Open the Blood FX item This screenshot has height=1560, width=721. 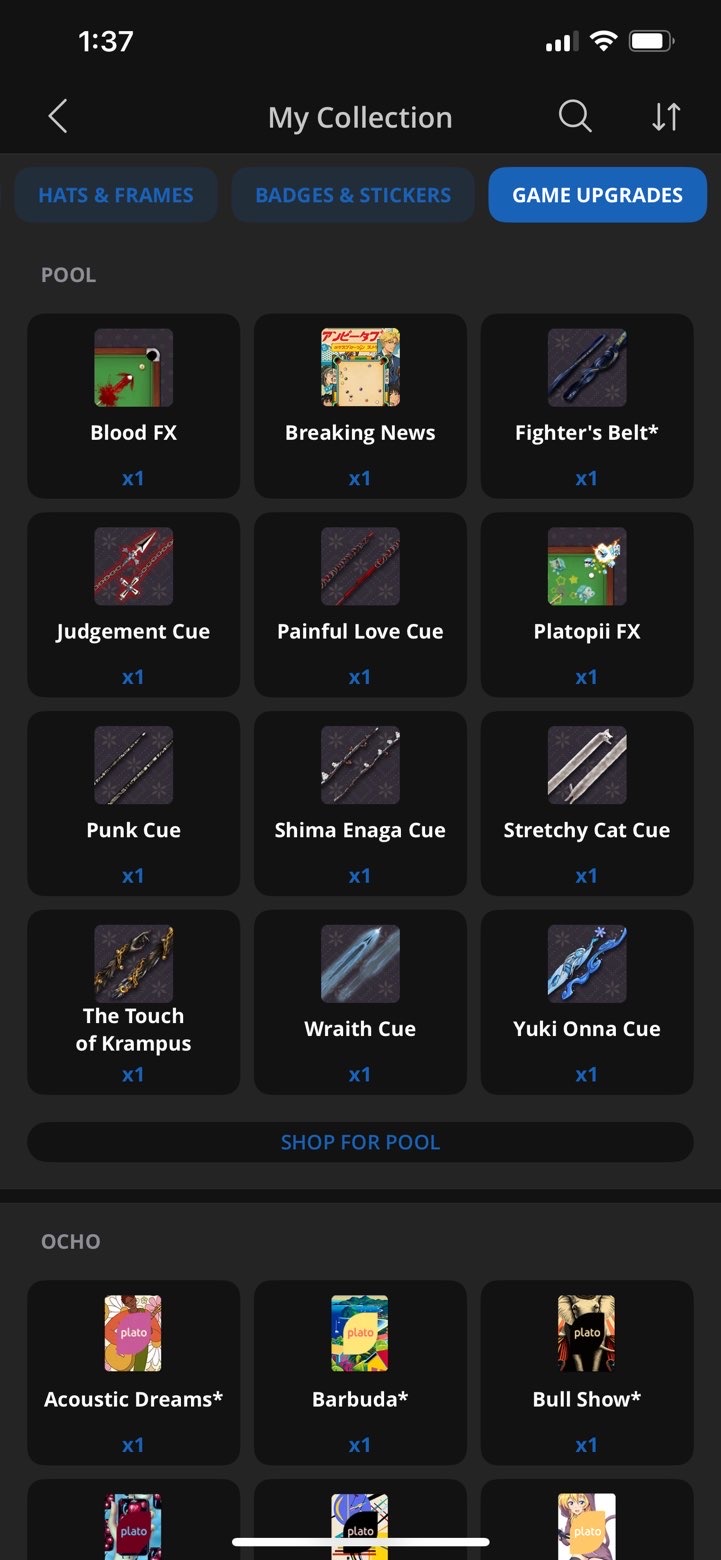point(133,406)
